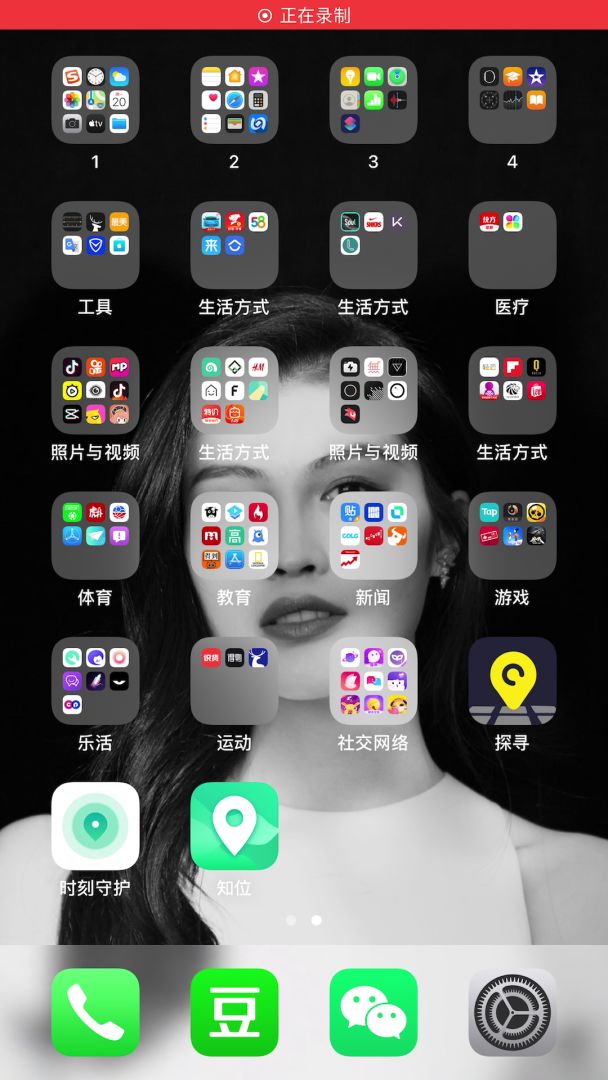Screen dimensions: 608x1080
Task: Open the 运动 folder
Action: pyautogui.click(x=234, y=681)
